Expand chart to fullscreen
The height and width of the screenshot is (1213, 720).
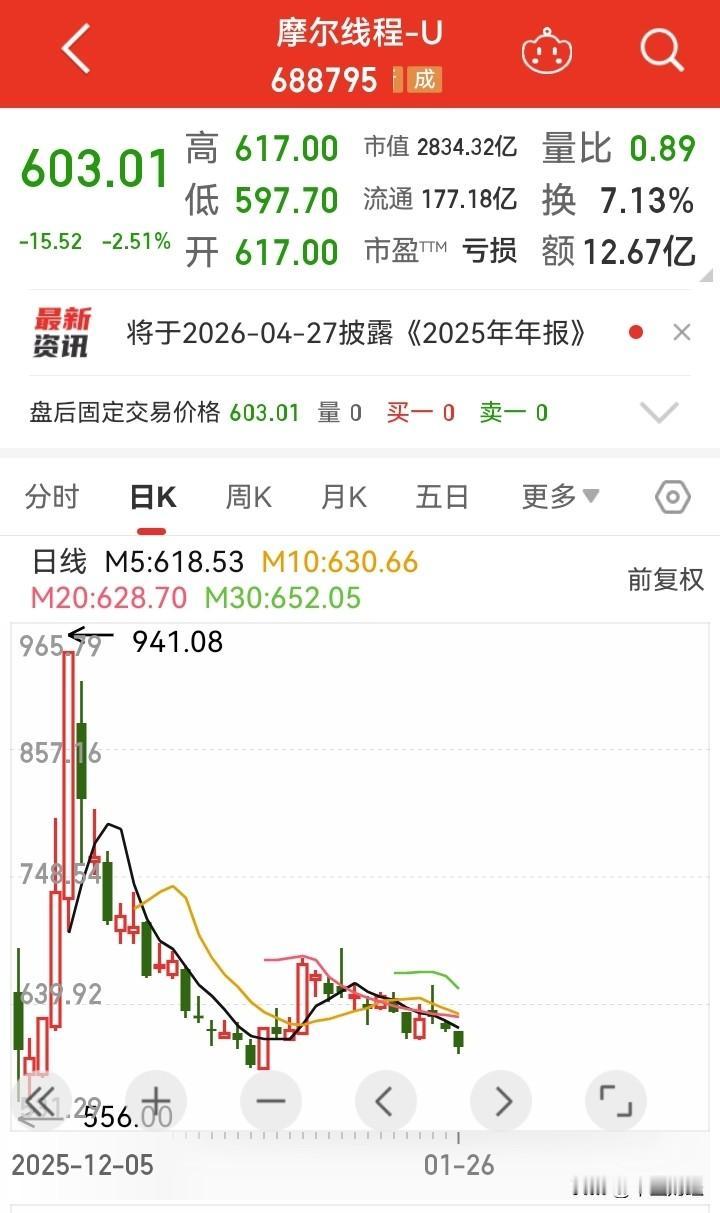pos(616,1101)
